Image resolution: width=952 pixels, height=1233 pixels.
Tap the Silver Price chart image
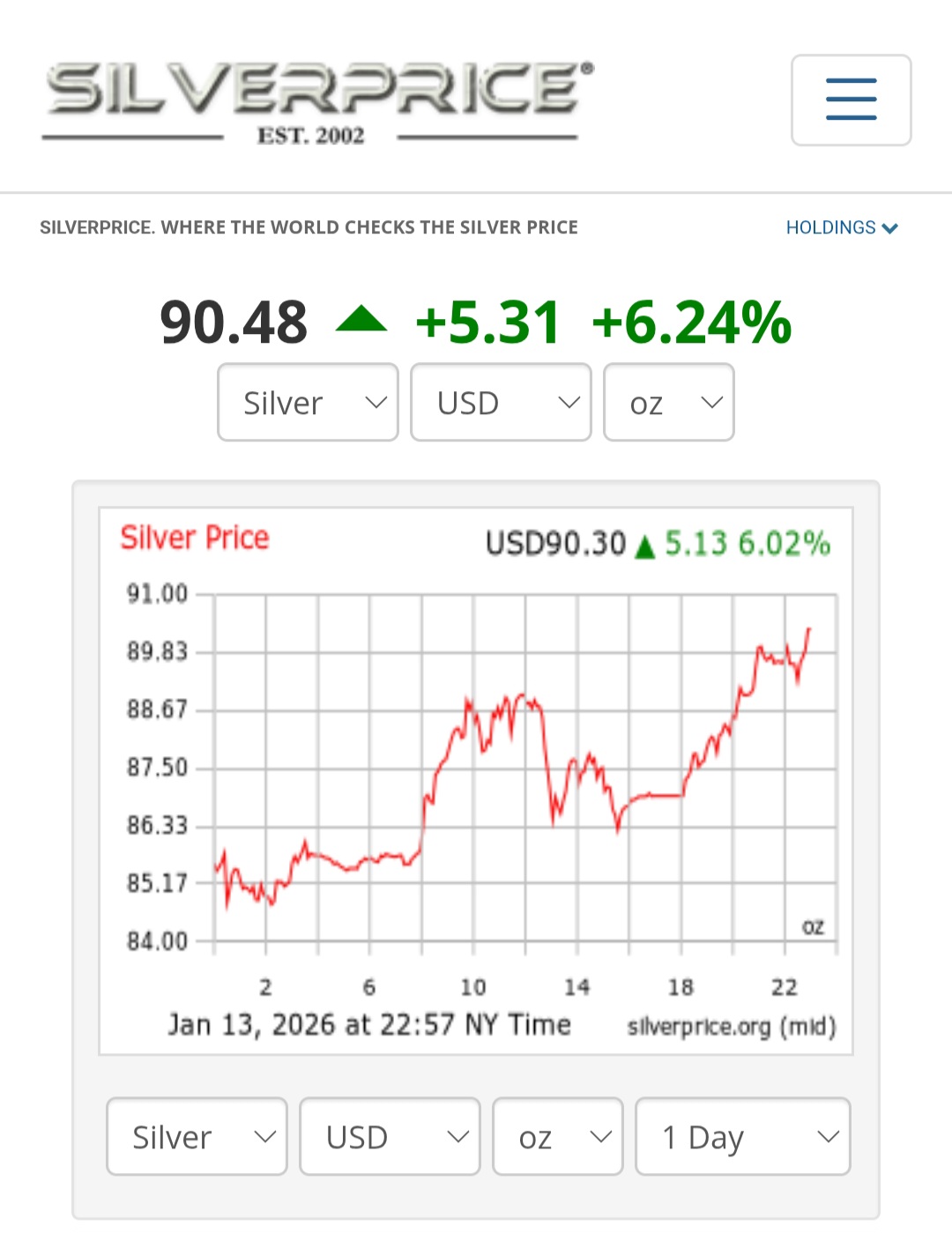point(476,781)
